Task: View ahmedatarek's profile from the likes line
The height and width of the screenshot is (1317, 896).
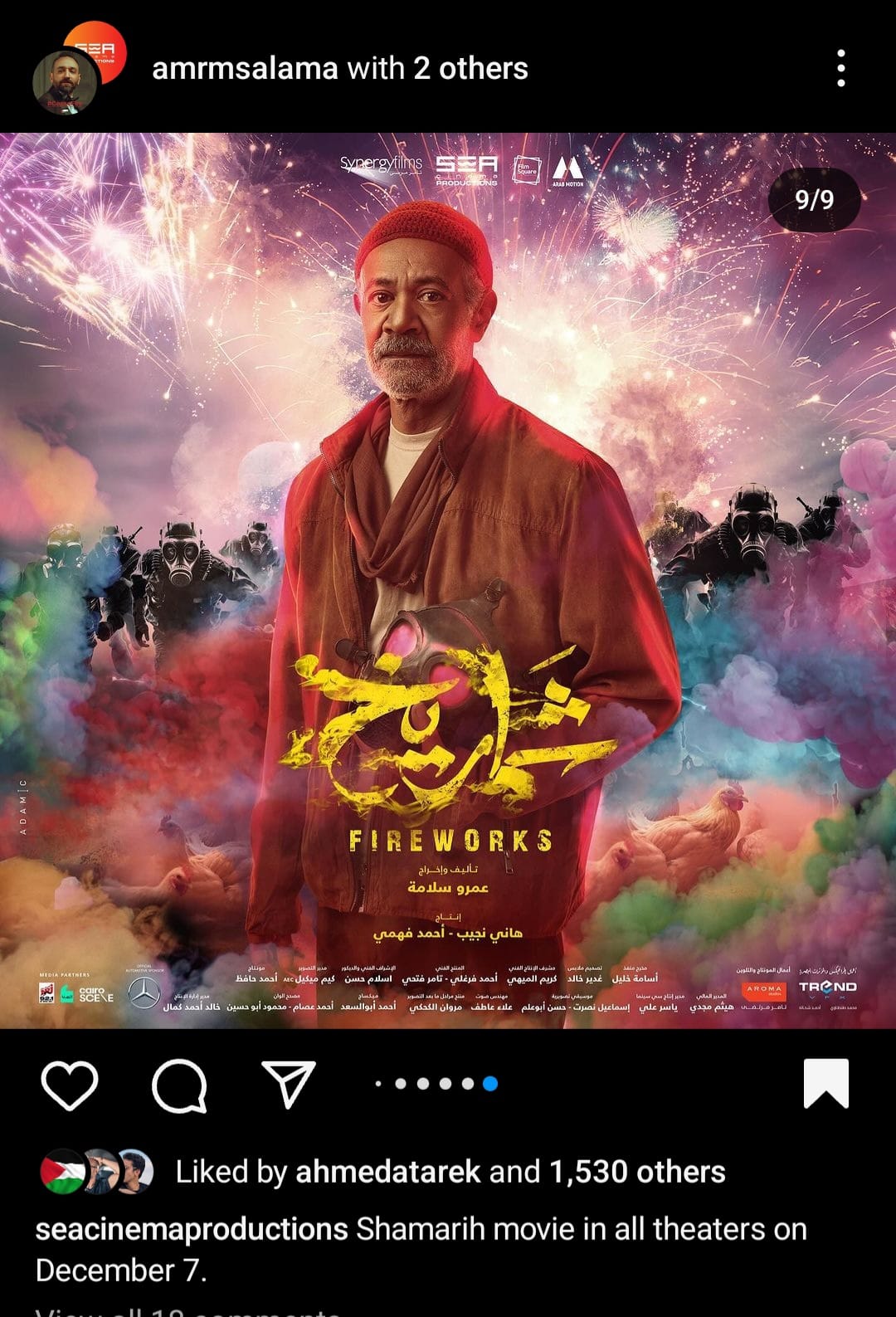Action: point(387,1172)
